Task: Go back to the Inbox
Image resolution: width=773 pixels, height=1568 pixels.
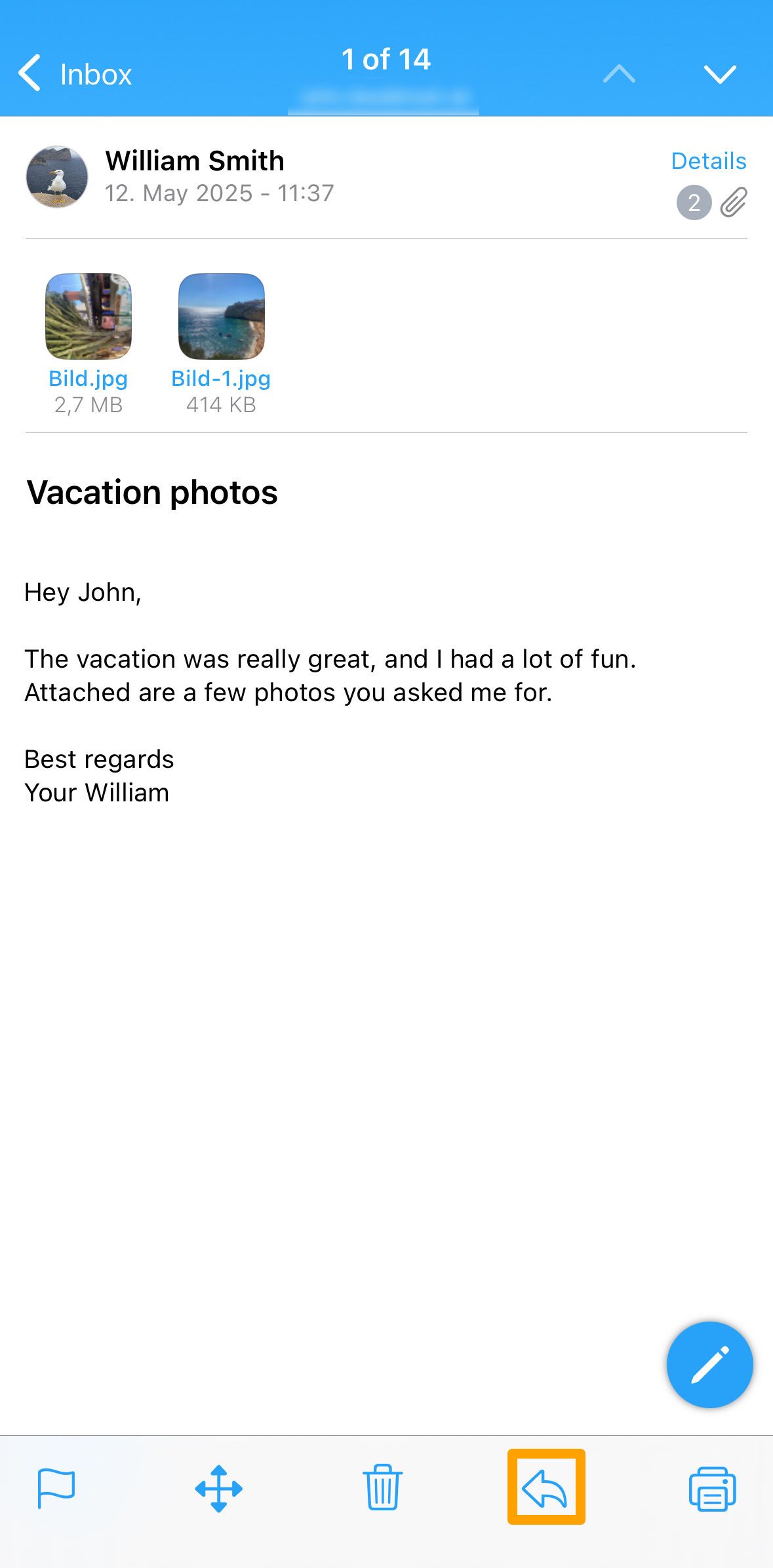Action: (75, 73)
